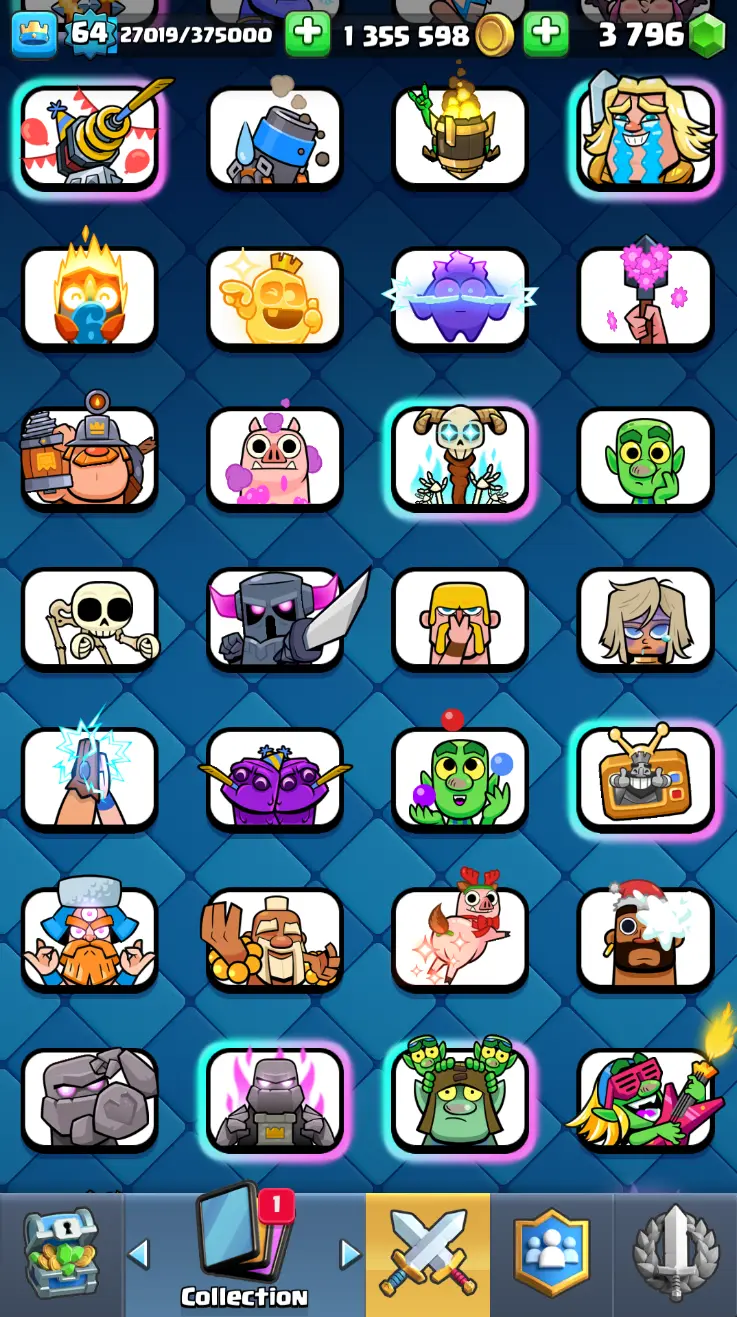Pick the white skeleton emote
Viewport: 737px width, 1317px height.
(90, 618)
